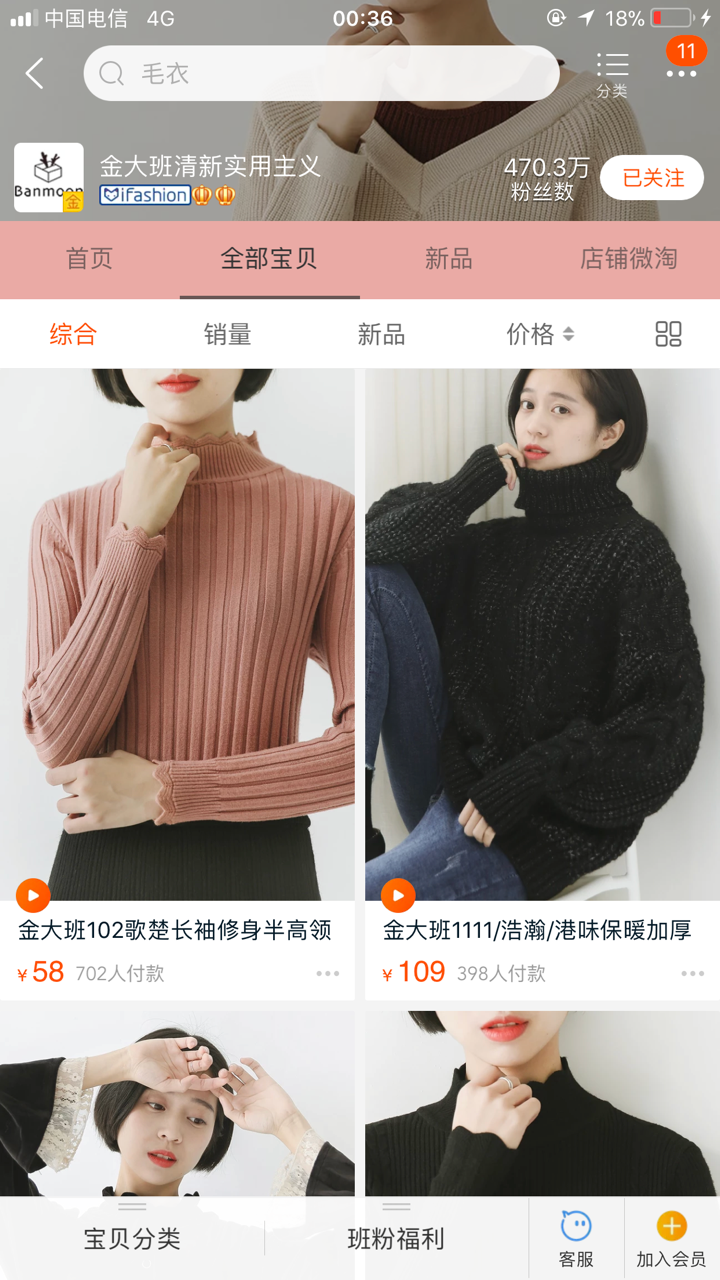720x1280 pixels.
Task: Expand the 宝贝分类 menu
Action: [x=132, y=1239]
